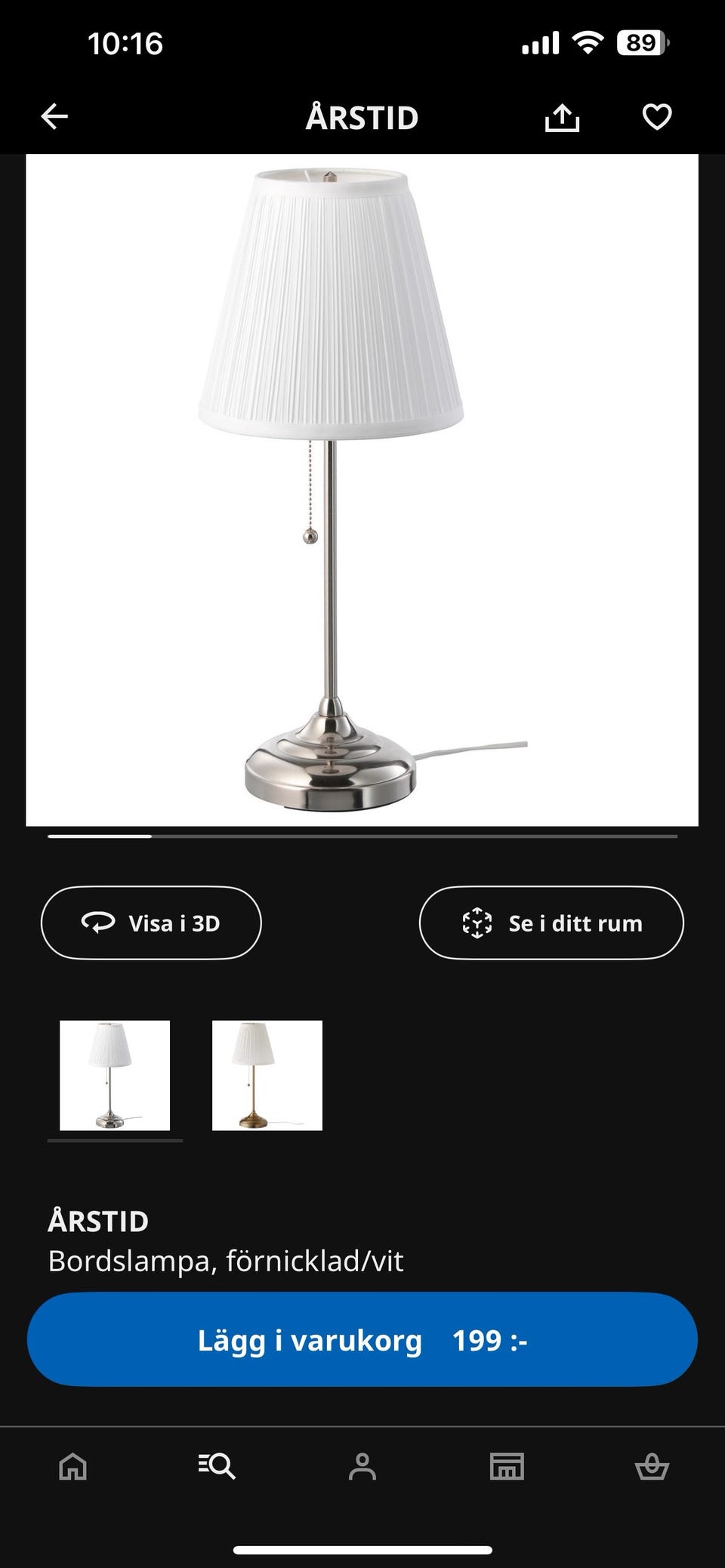Click the 3D rotation icon in Visa i 3D
The width and height of the screenshot is (725, 1568).
pos(95,923)
